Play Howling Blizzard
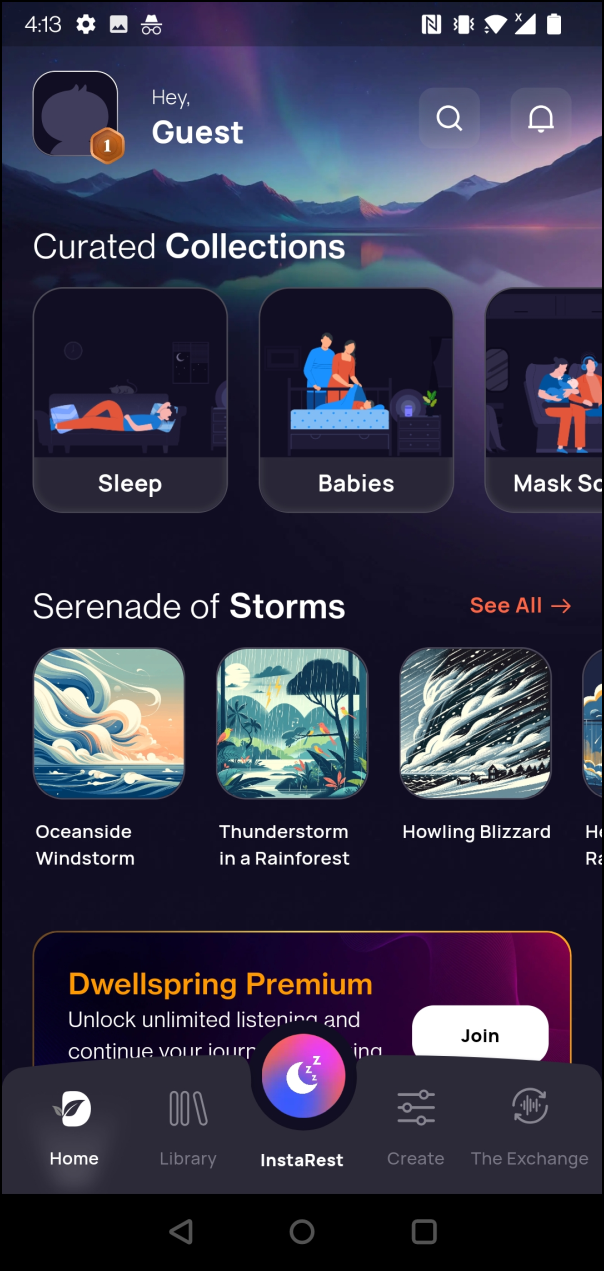The width and height of the screenshot is (604, 1271). pos(475,723)
